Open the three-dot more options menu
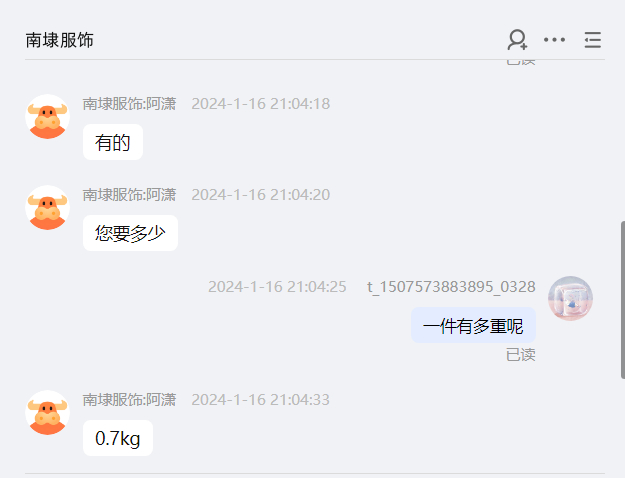Screen dimensions: 625x478 (554, 40)
